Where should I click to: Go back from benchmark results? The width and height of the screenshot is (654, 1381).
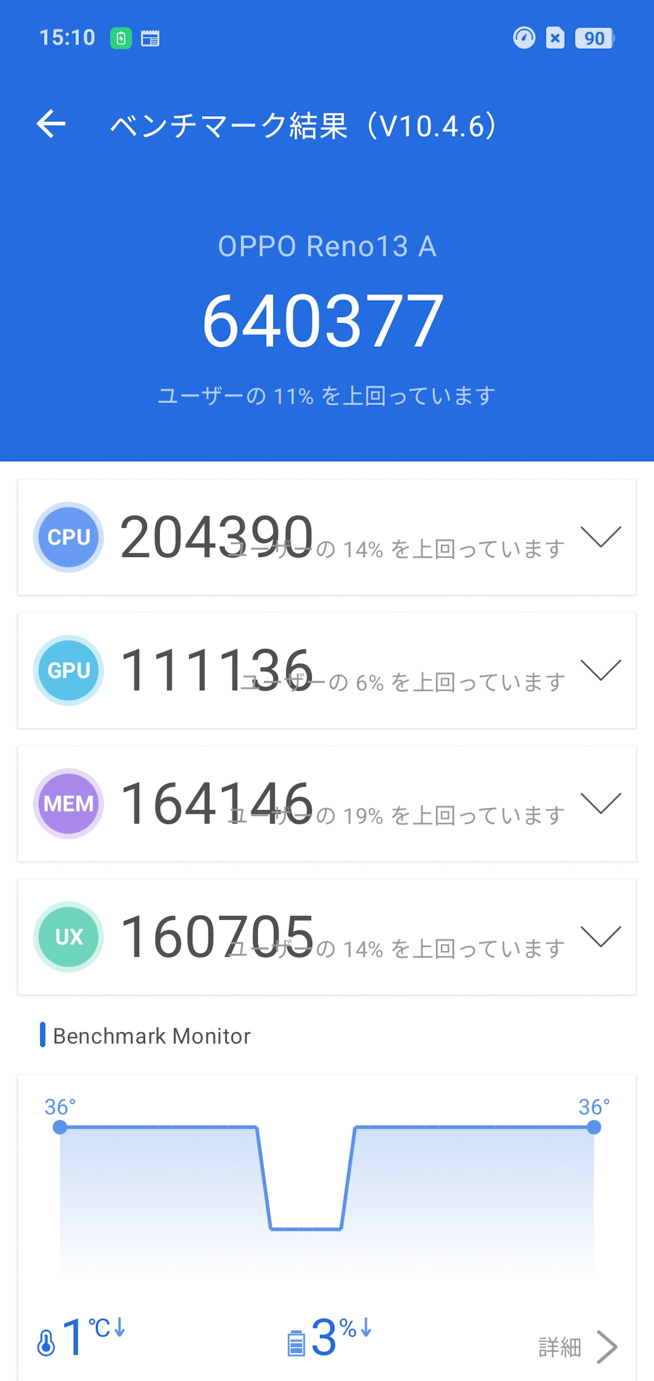(x=51, y=124)
